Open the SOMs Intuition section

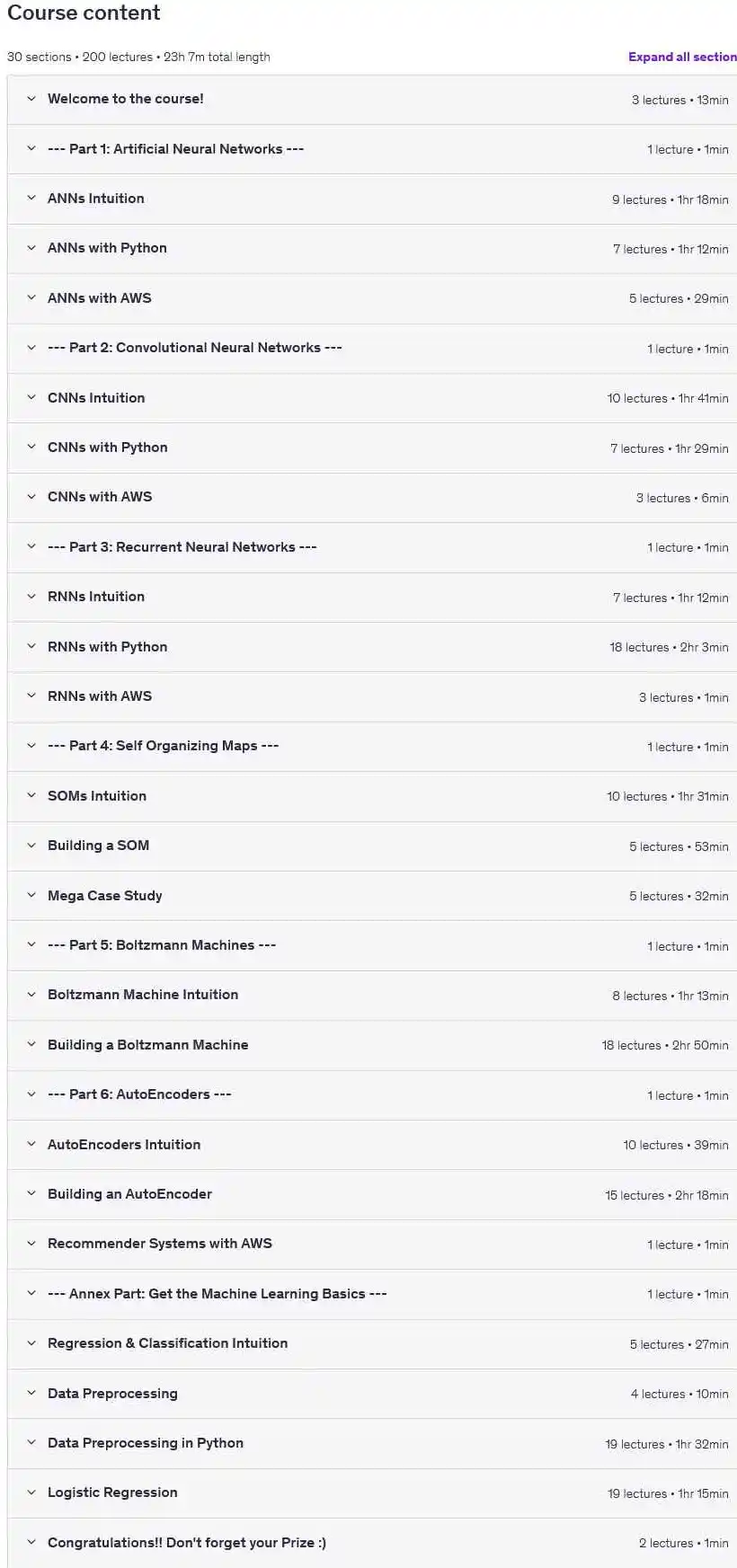(372, 796)
